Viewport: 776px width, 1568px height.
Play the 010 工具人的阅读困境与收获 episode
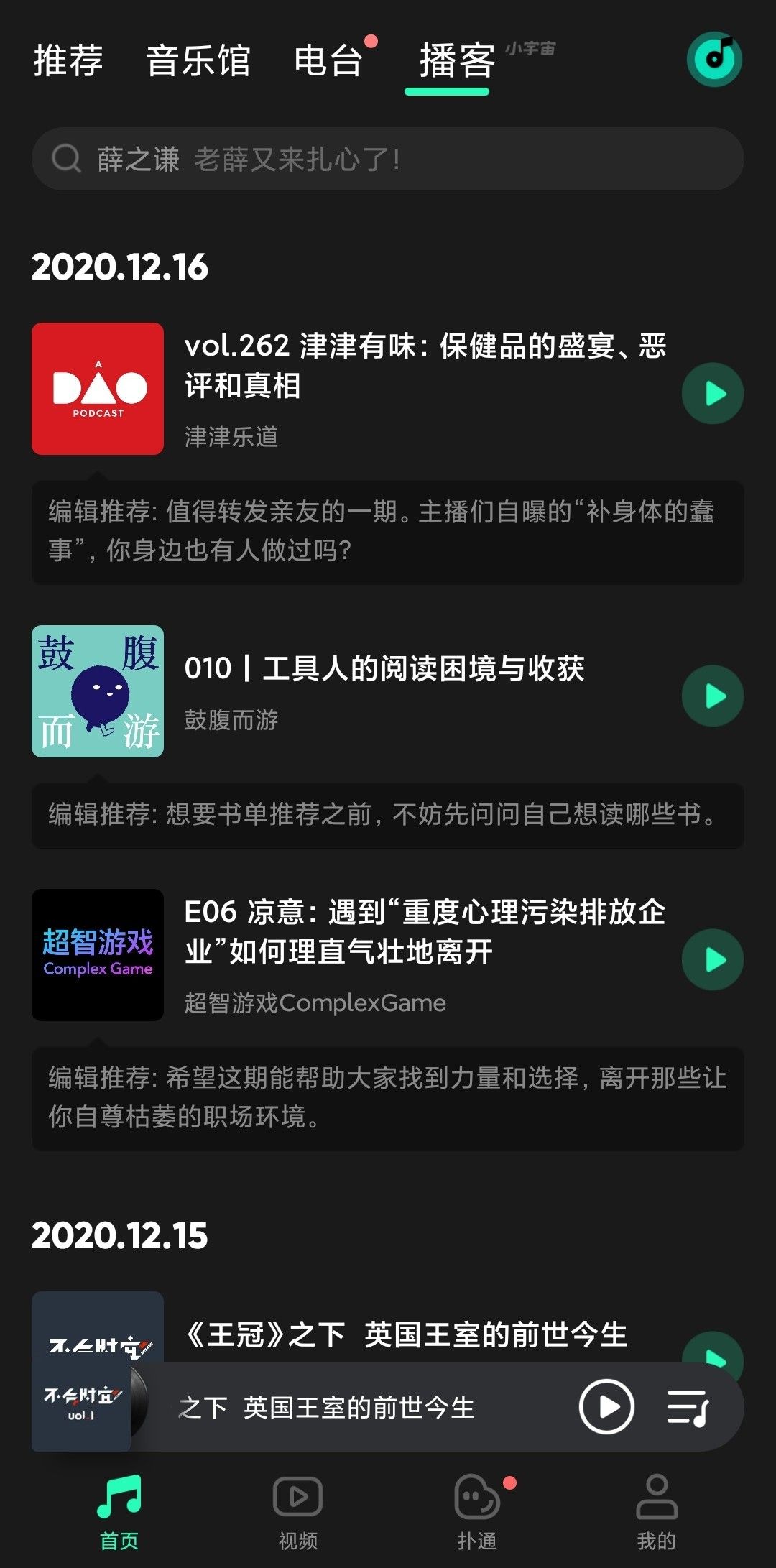click(x=712, y=696)
